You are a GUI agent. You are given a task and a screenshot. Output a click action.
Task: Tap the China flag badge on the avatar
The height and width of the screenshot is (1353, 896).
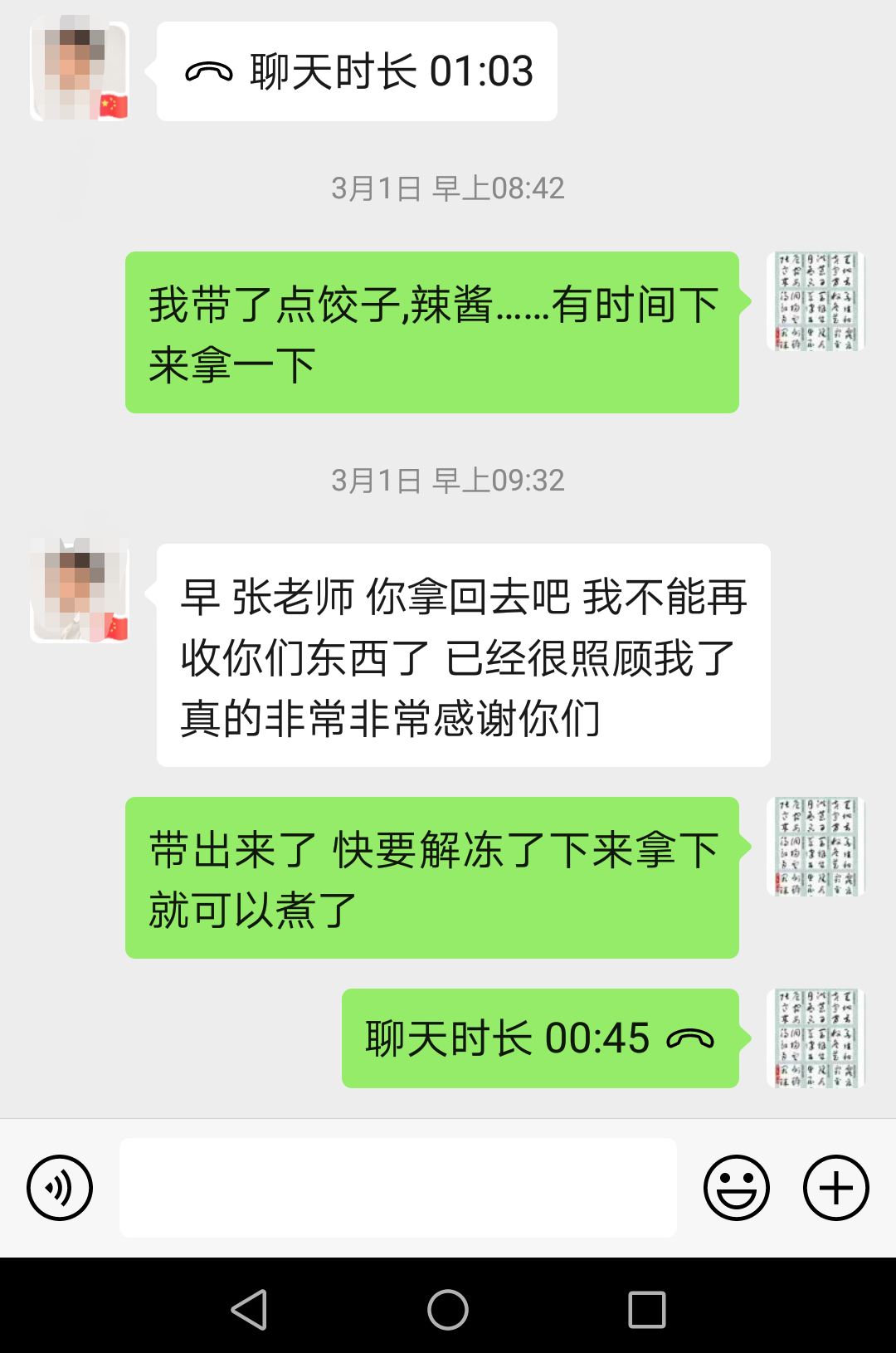pyautogui.click(x=114, y=104)
